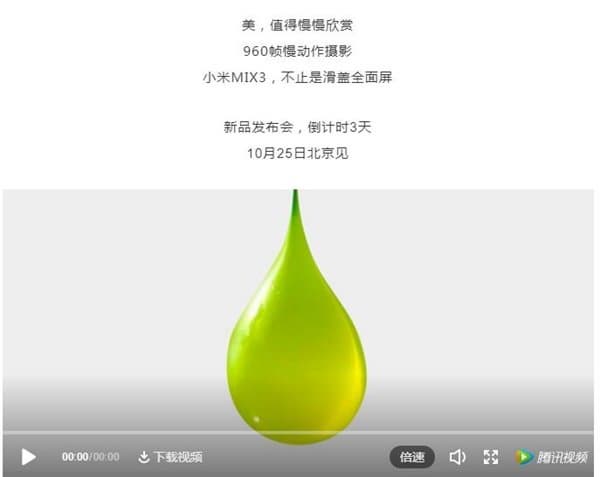The width and height of the screenshot is (600, 477).
Task: Enter fullscreen video mode
Action: (491, 457)
